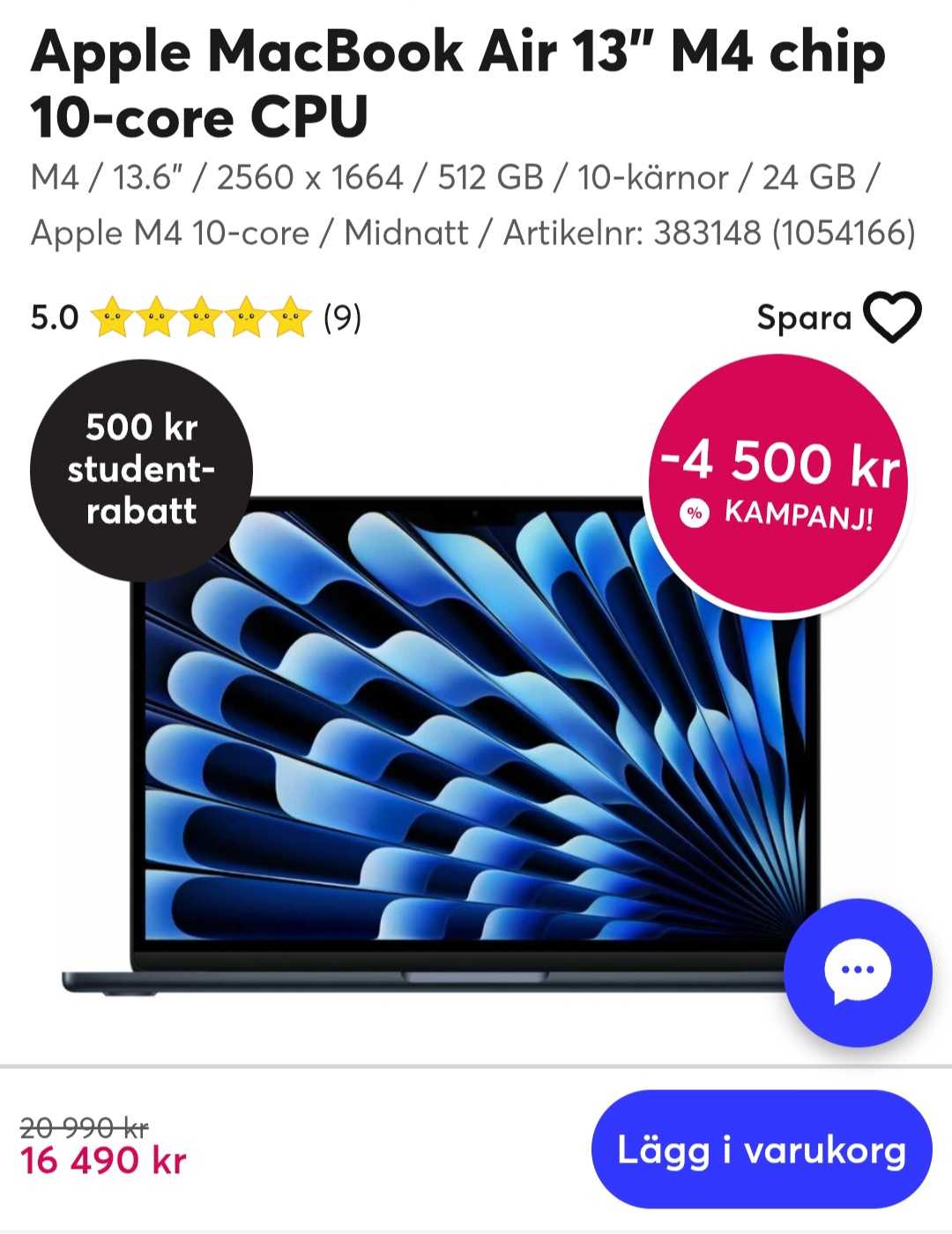Save product with the Spara heart

click(x=891, y=317)
